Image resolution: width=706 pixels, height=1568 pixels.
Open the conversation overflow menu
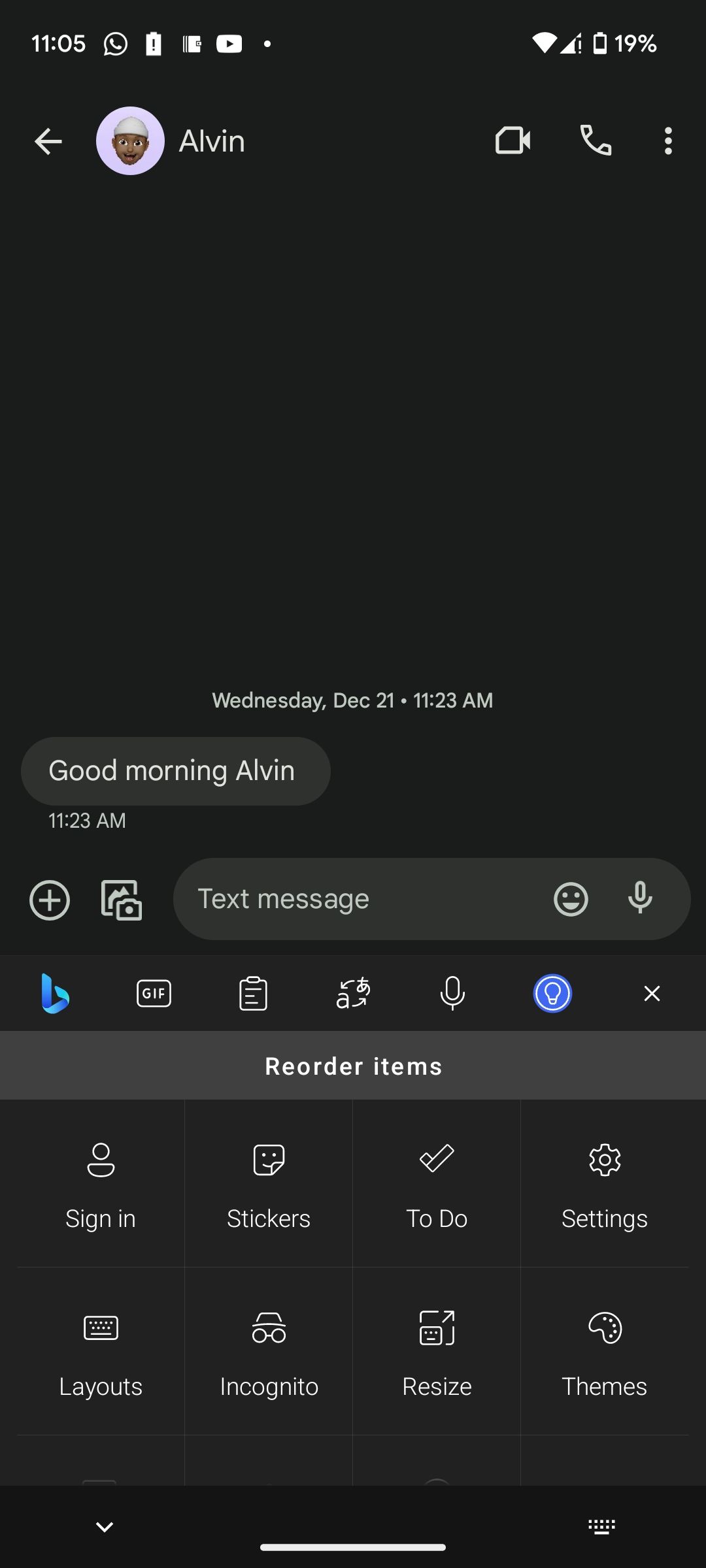pyautogui.click(x=667, y=141)
